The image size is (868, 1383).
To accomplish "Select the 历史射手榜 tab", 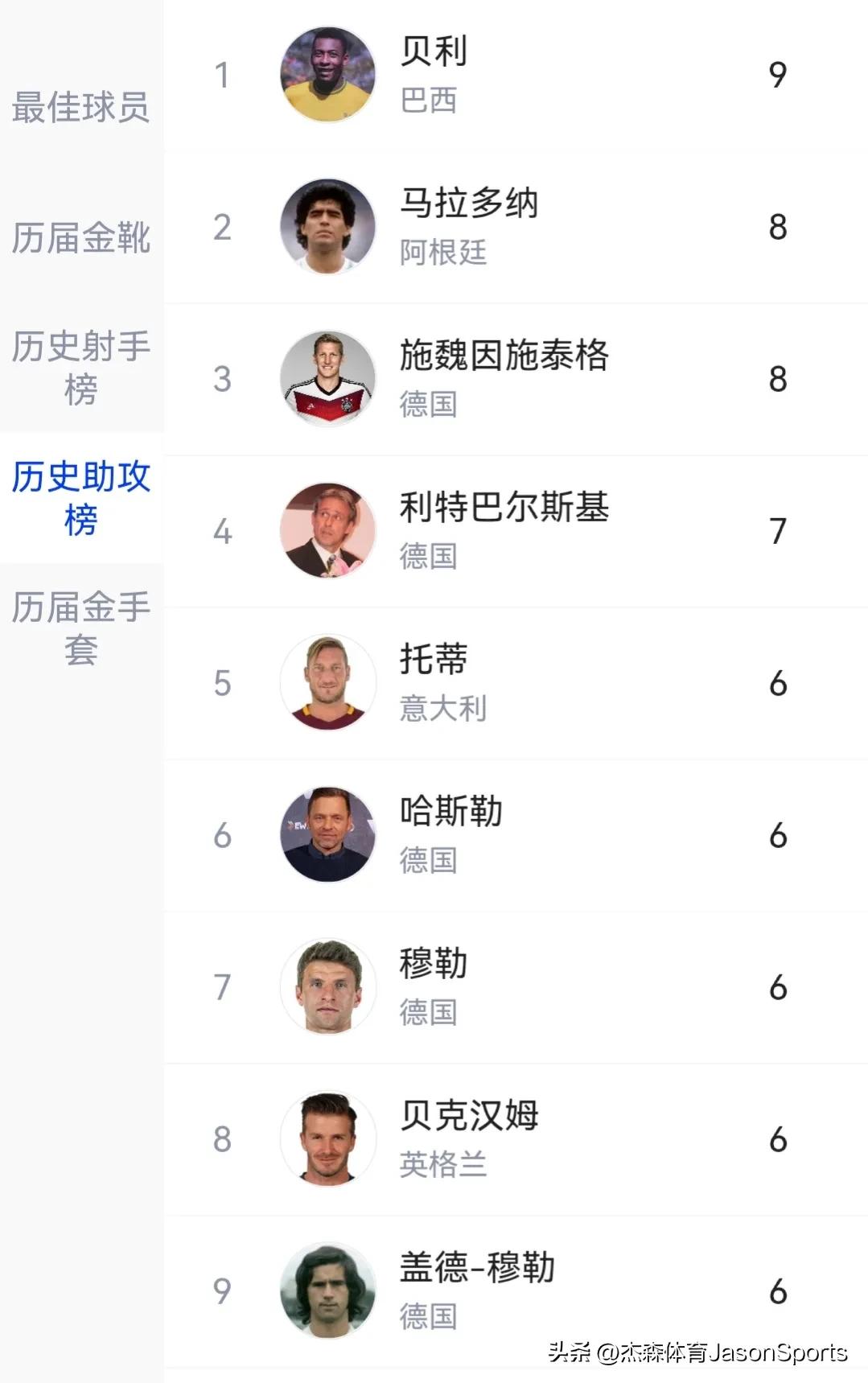I will pyautogui.click(x=80, y=367).
